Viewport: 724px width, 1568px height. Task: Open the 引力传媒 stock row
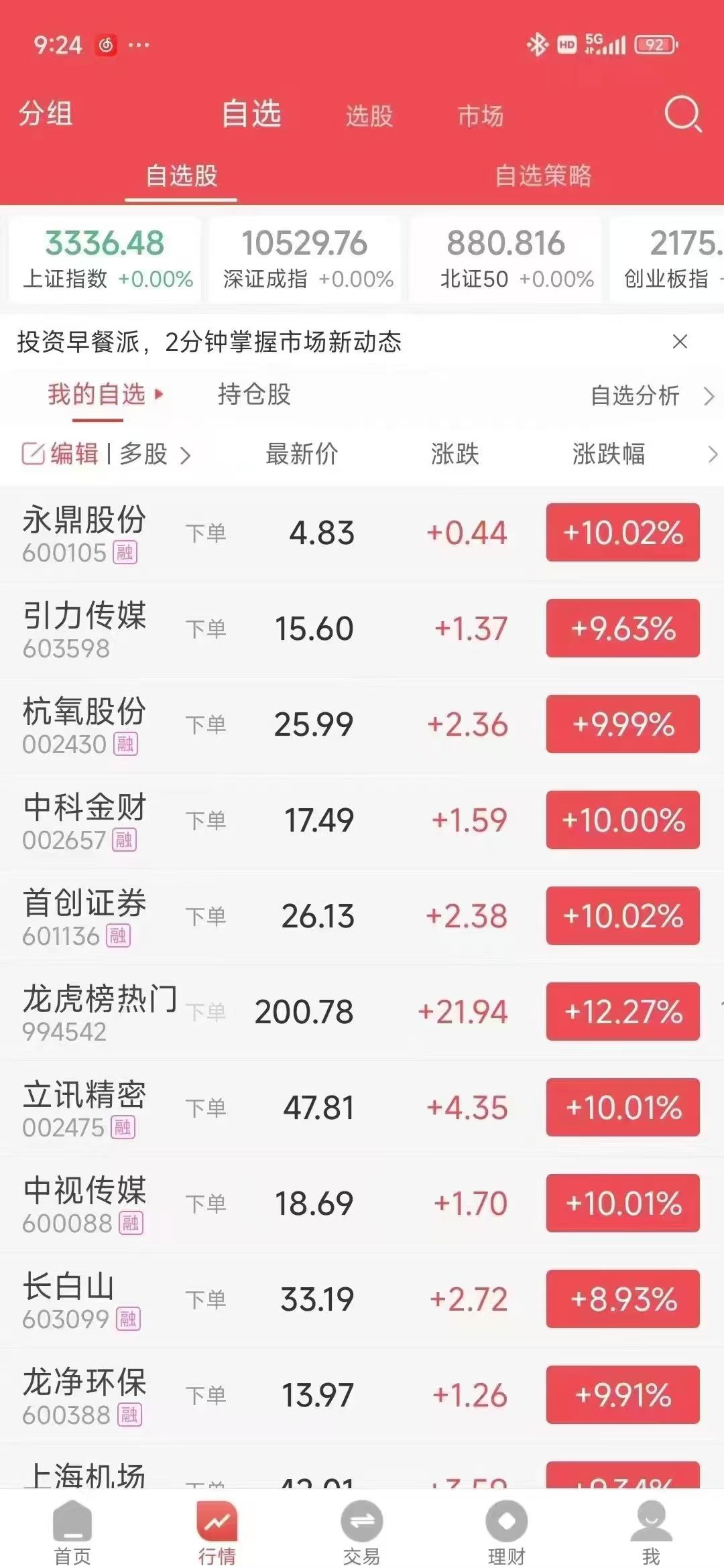[x=362, y=629]
